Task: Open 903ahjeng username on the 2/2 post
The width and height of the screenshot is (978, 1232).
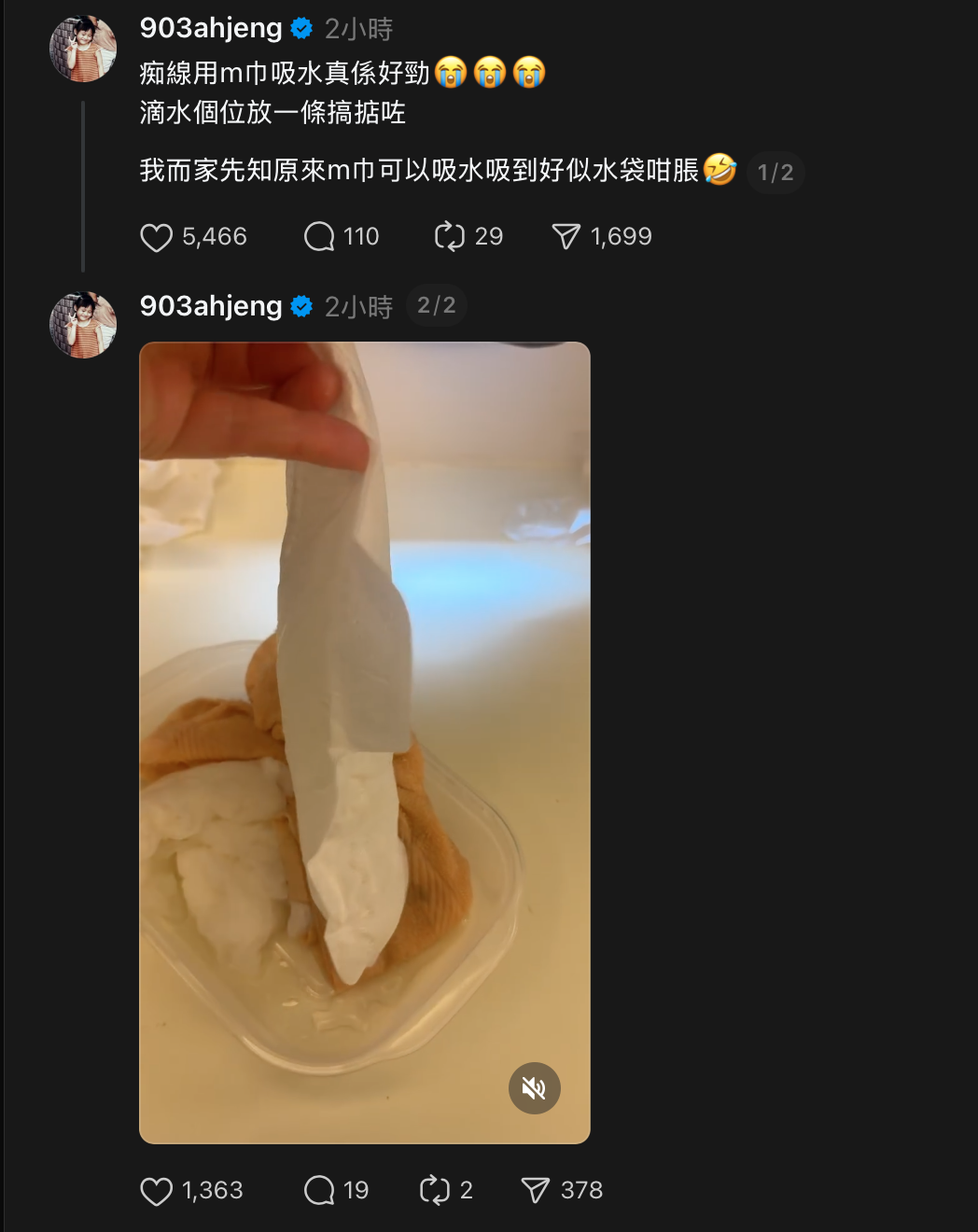Action: pos(211,306)
